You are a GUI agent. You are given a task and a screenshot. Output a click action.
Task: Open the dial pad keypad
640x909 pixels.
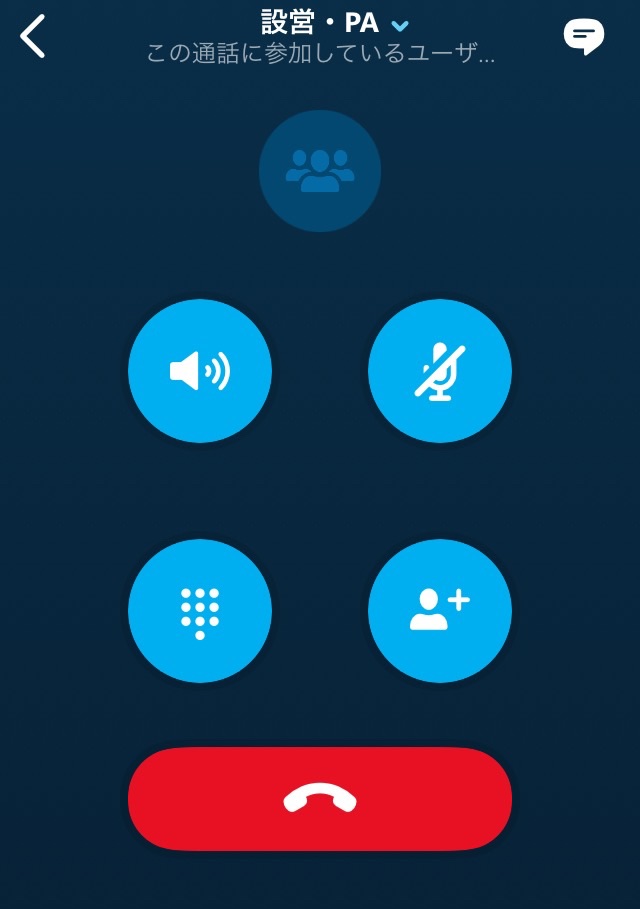pyautogui.click(x=200, y=611)
